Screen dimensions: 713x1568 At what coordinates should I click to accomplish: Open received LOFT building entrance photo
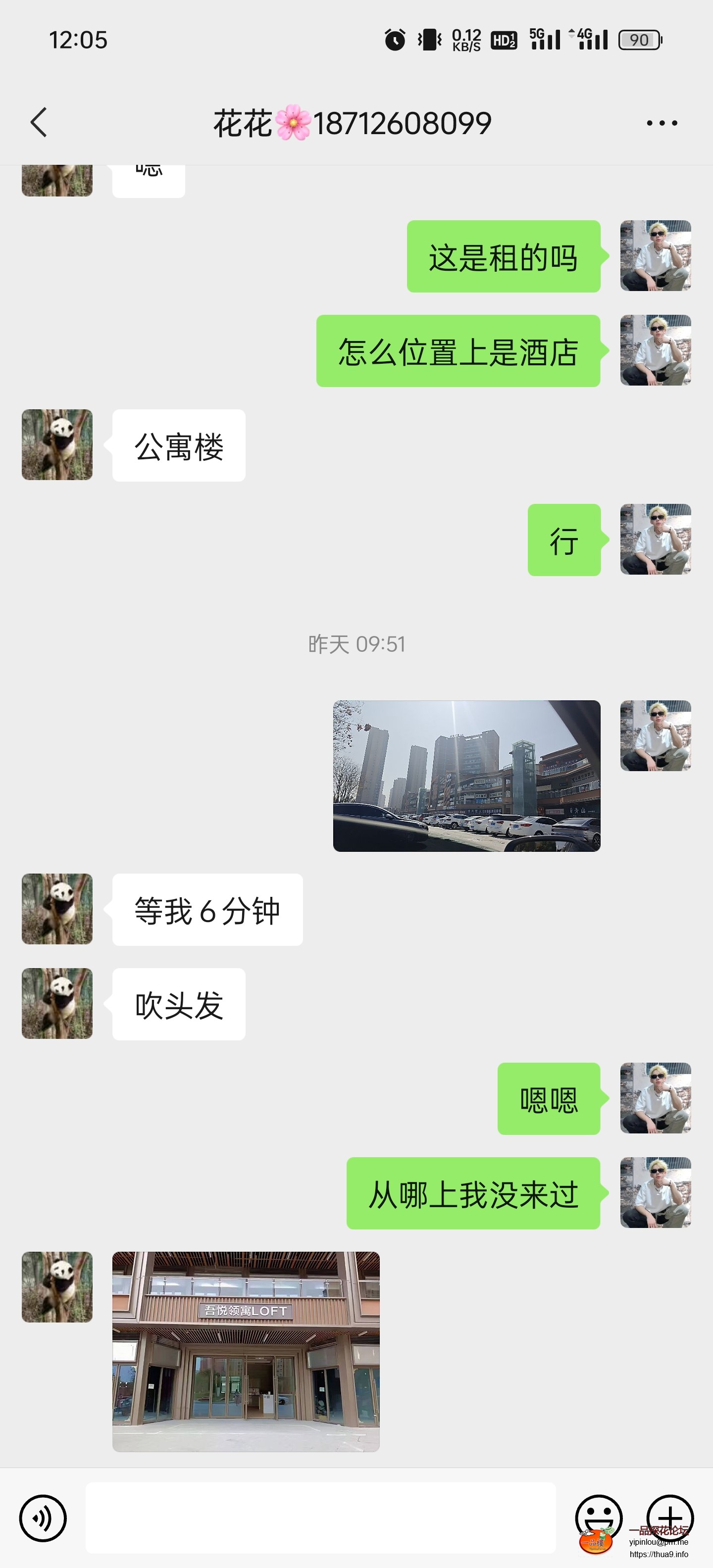point(246,1351)
